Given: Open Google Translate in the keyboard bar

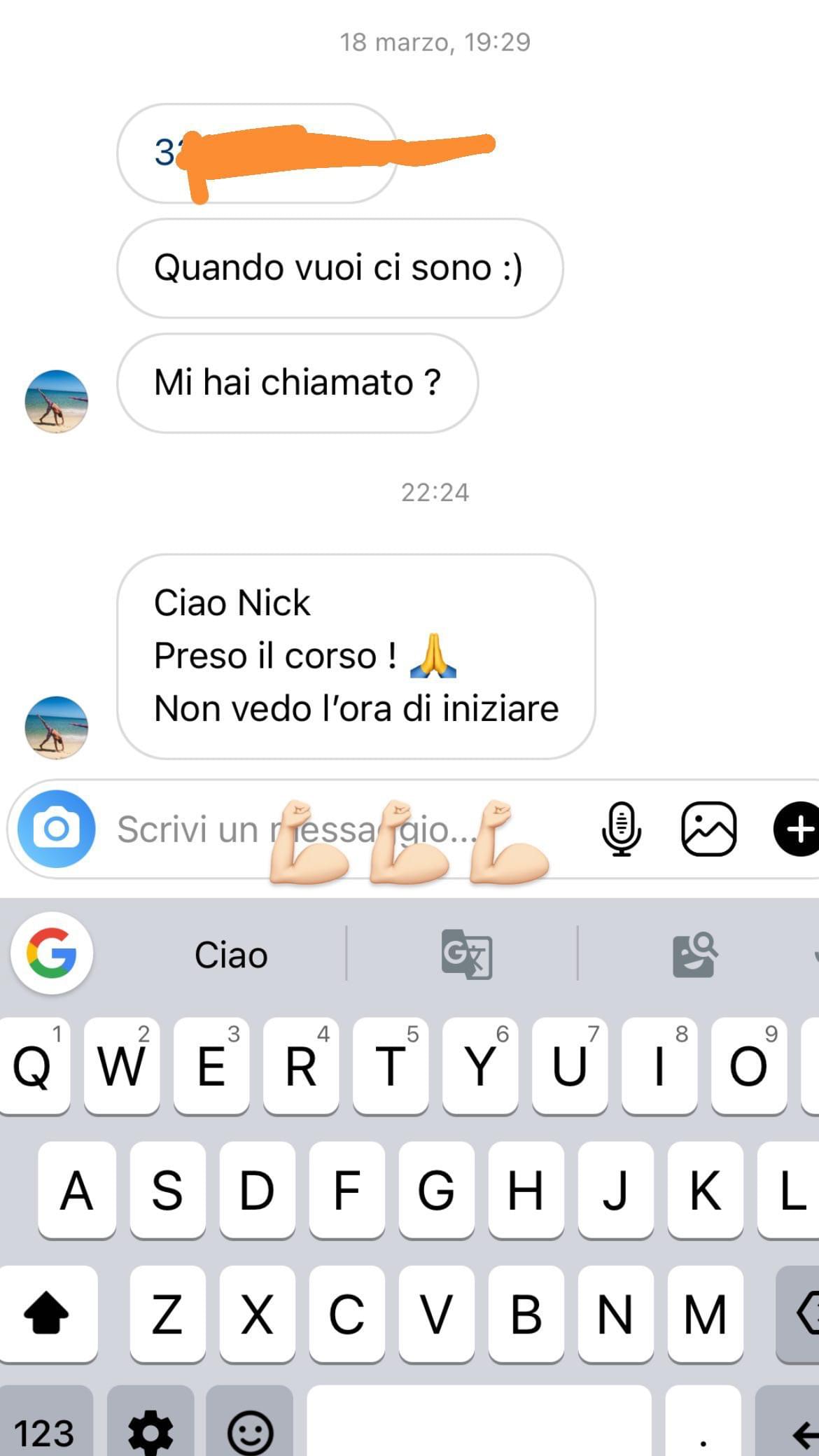Looking at the screenshot, I should (x=466, y=954).
